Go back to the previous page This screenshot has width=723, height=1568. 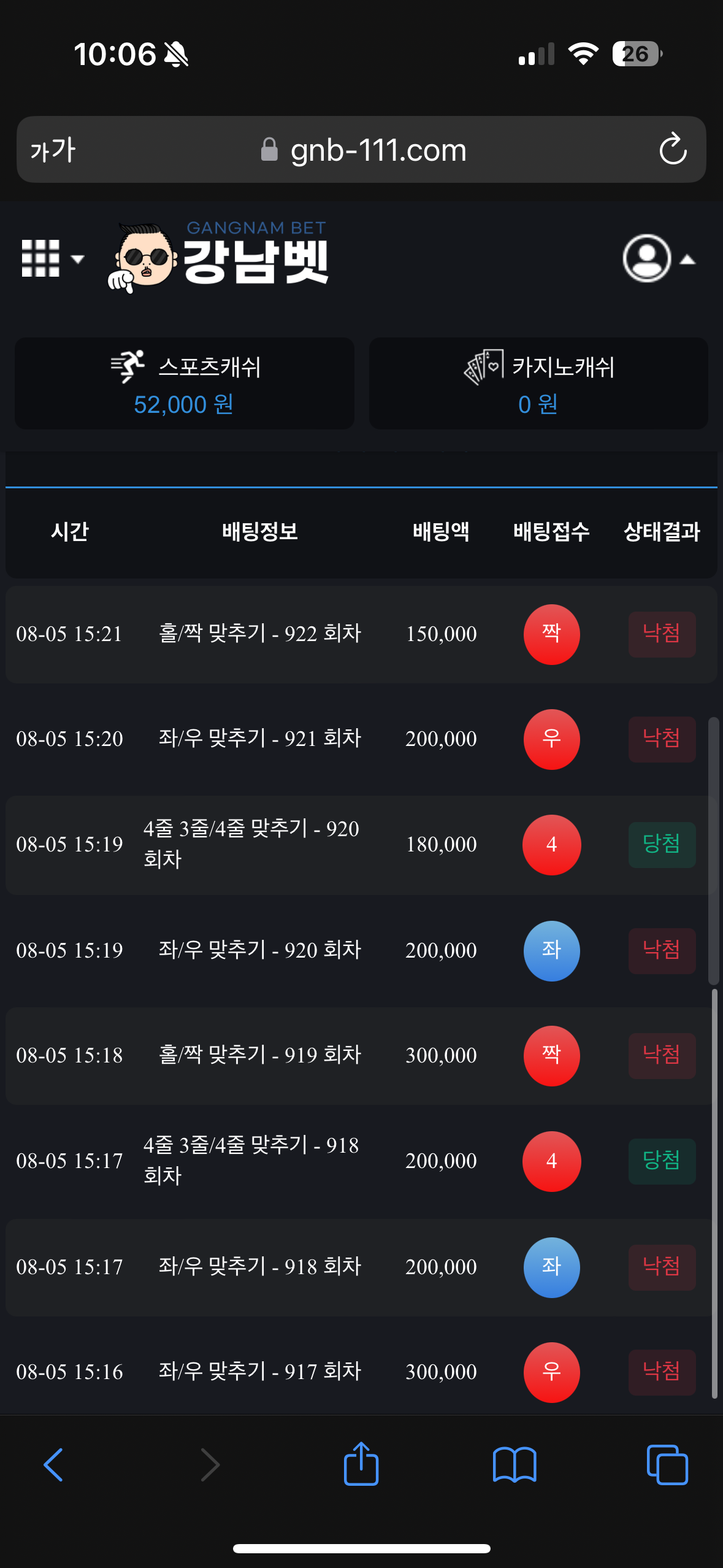pyautogui.click(x=53, y=1465)
